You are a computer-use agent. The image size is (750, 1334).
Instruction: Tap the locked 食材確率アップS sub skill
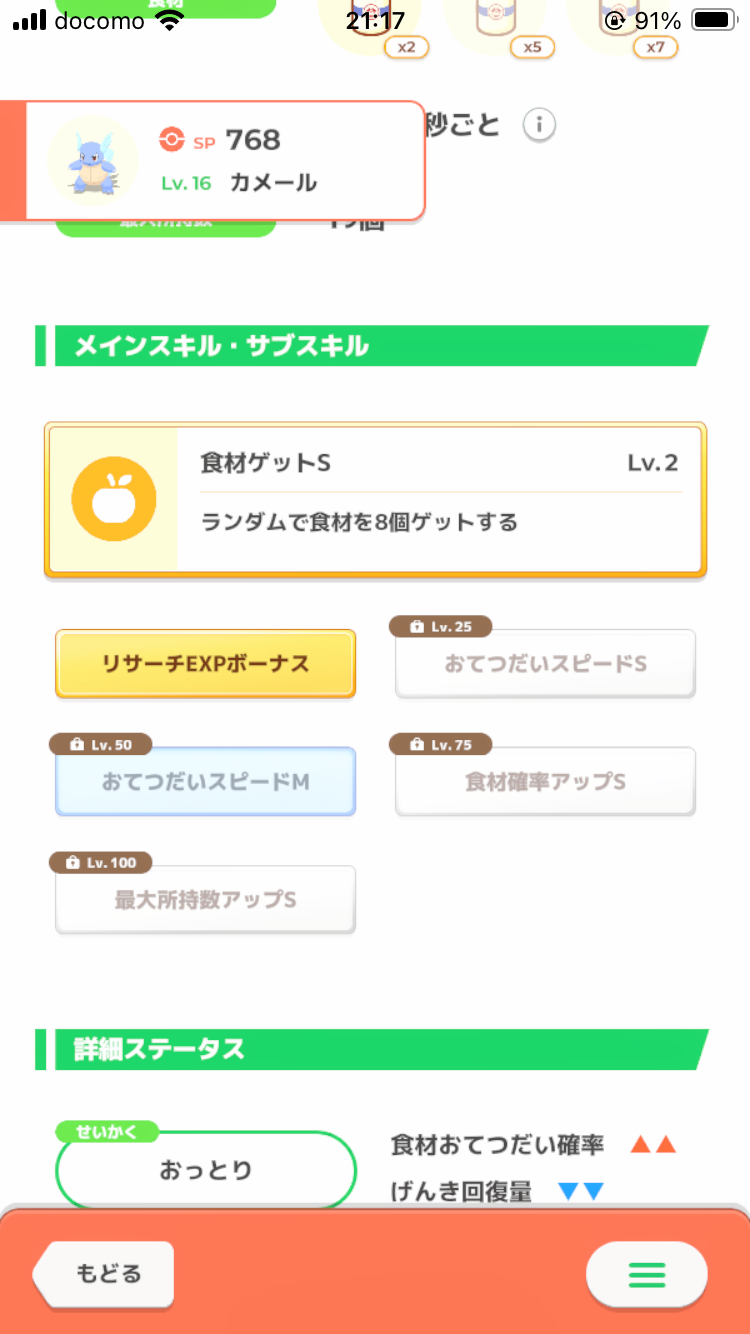click(546, 781)
